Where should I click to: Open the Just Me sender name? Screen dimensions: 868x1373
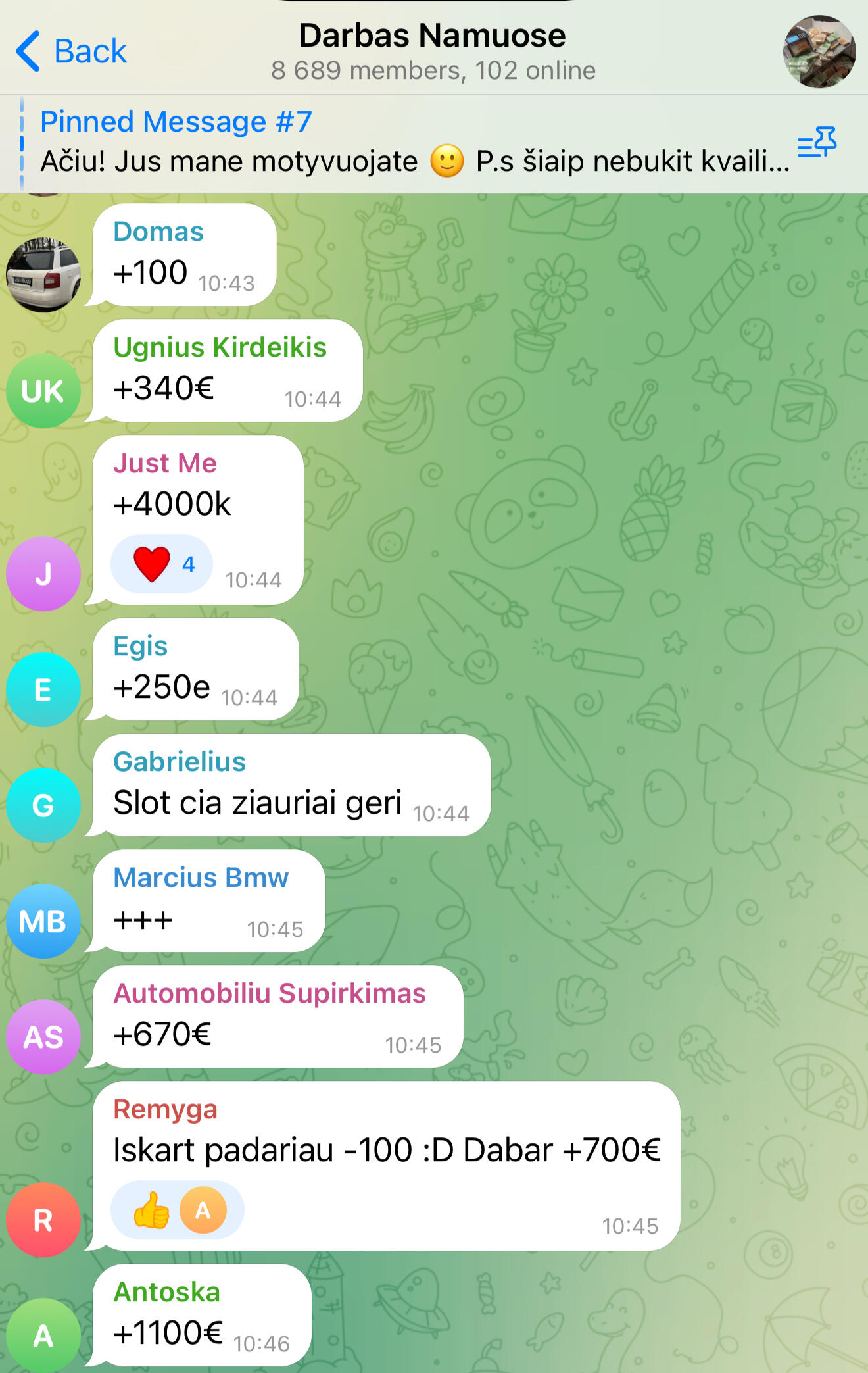(164, 464)
